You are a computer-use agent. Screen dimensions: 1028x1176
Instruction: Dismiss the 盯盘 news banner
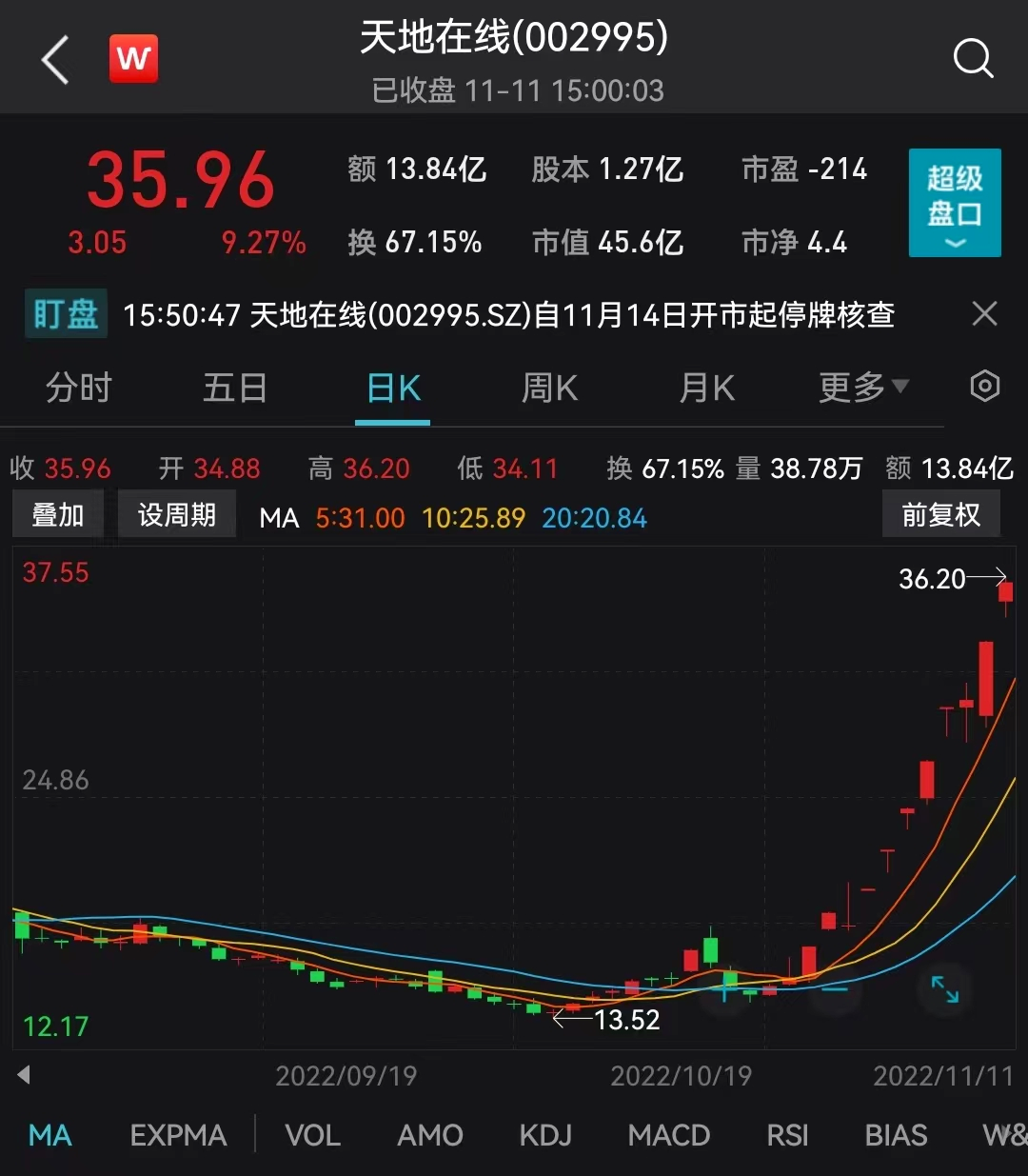click(984, 313)
